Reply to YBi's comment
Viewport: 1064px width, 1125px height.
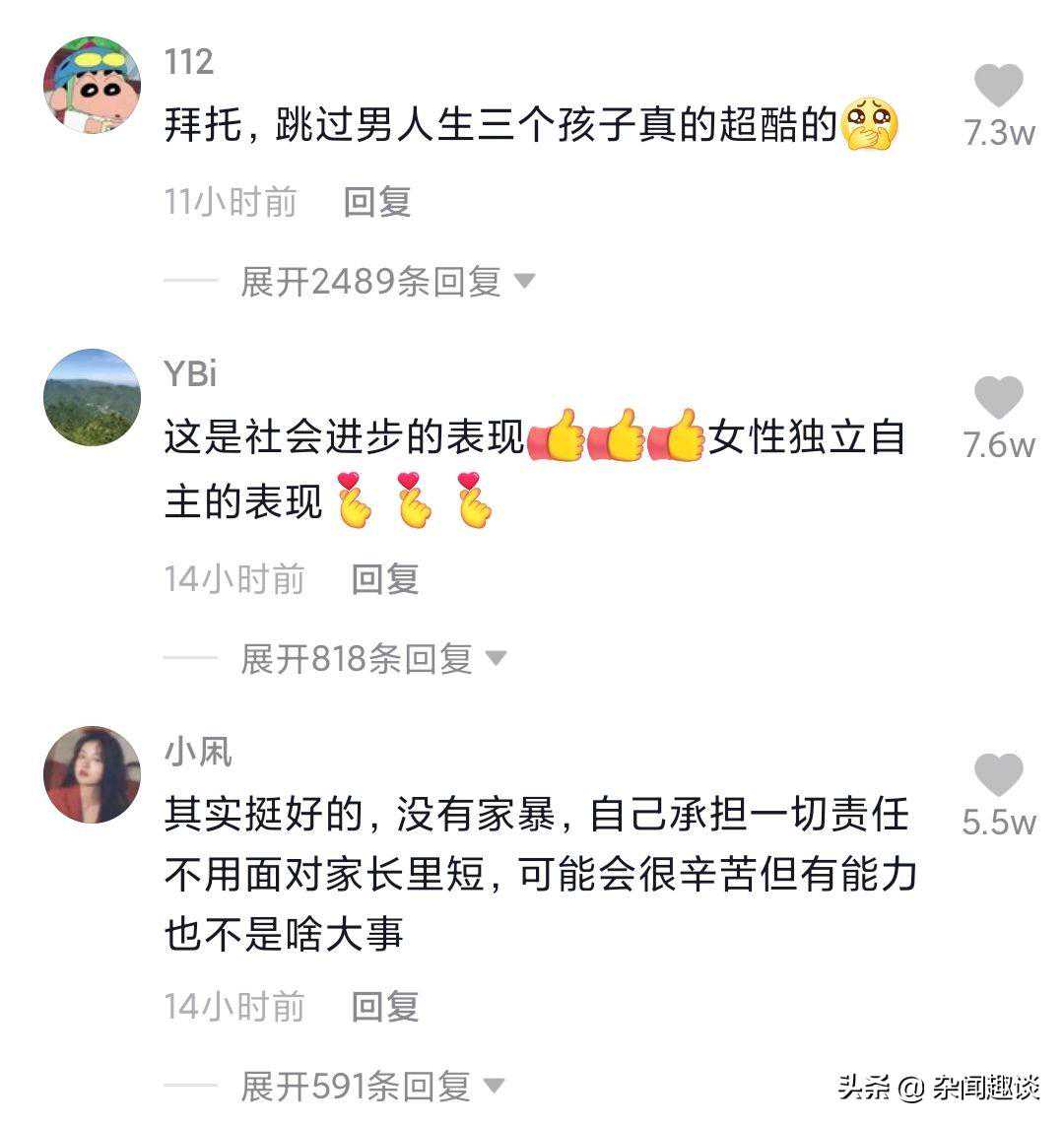point(385,578)
